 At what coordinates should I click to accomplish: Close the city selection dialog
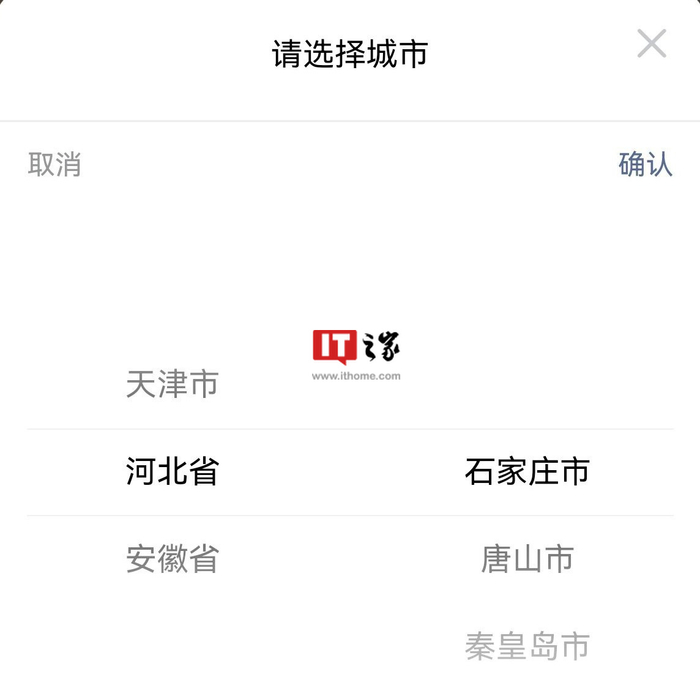651,44
